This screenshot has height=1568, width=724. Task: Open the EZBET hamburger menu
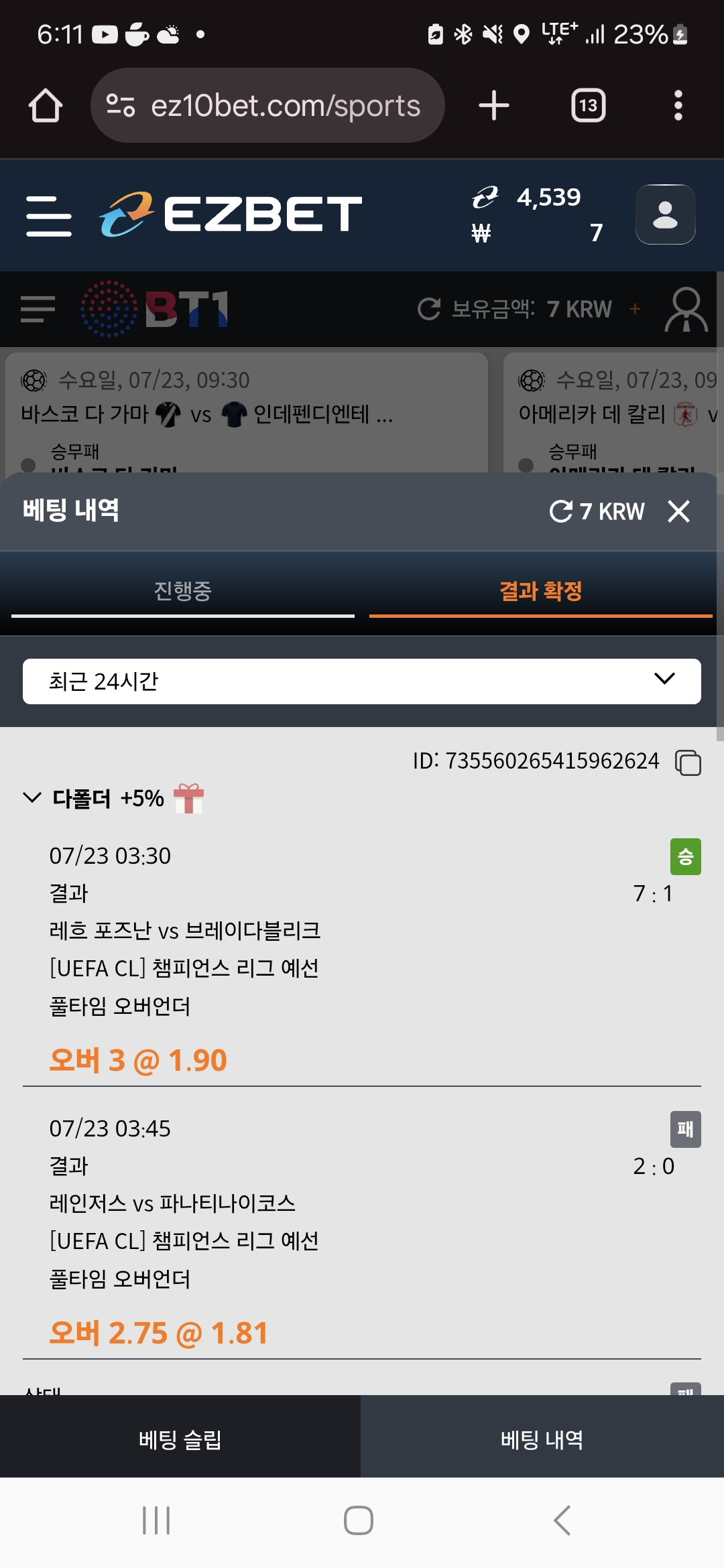(49, 216)
